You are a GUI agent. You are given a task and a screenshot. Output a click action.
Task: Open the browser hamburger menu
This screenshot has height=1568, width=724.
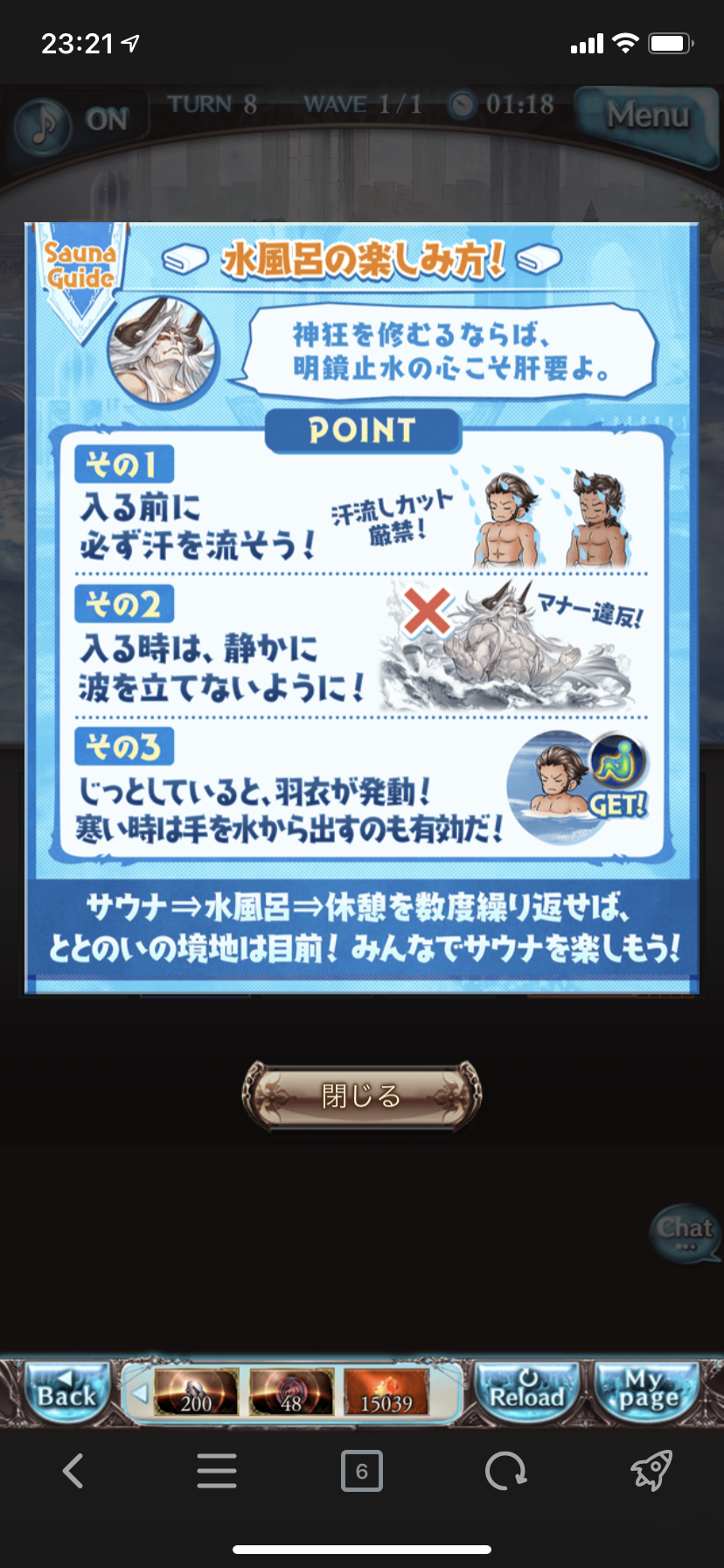point(217,1471)
